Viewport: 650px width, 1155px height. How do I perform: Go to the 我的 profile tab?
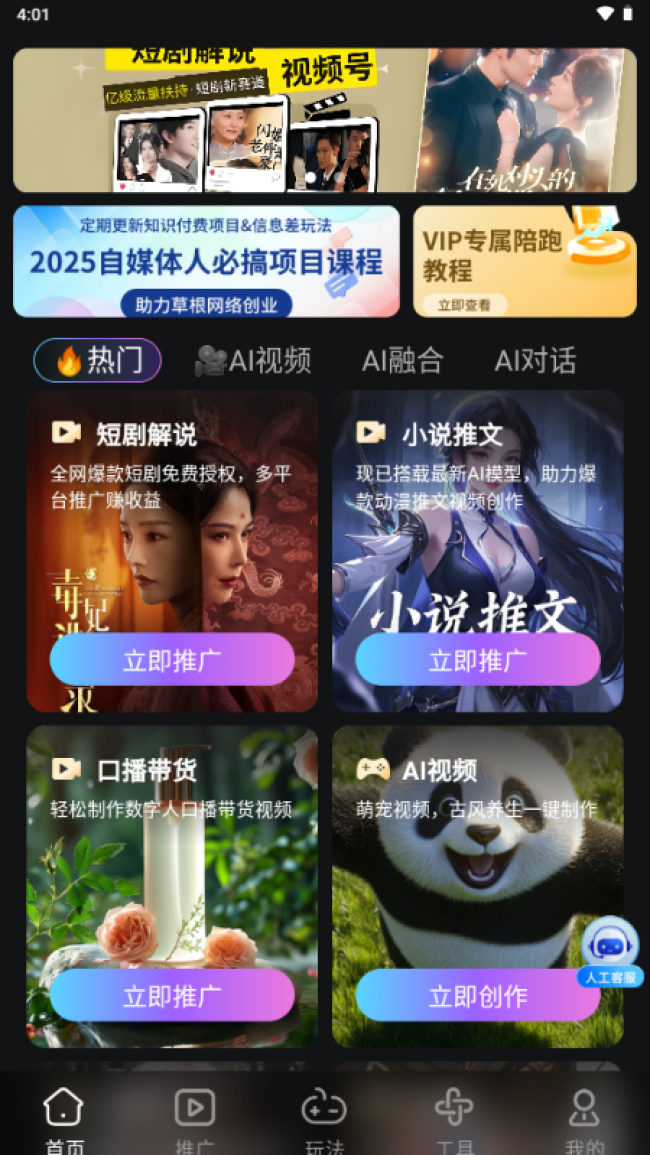tap(584, 1118)
